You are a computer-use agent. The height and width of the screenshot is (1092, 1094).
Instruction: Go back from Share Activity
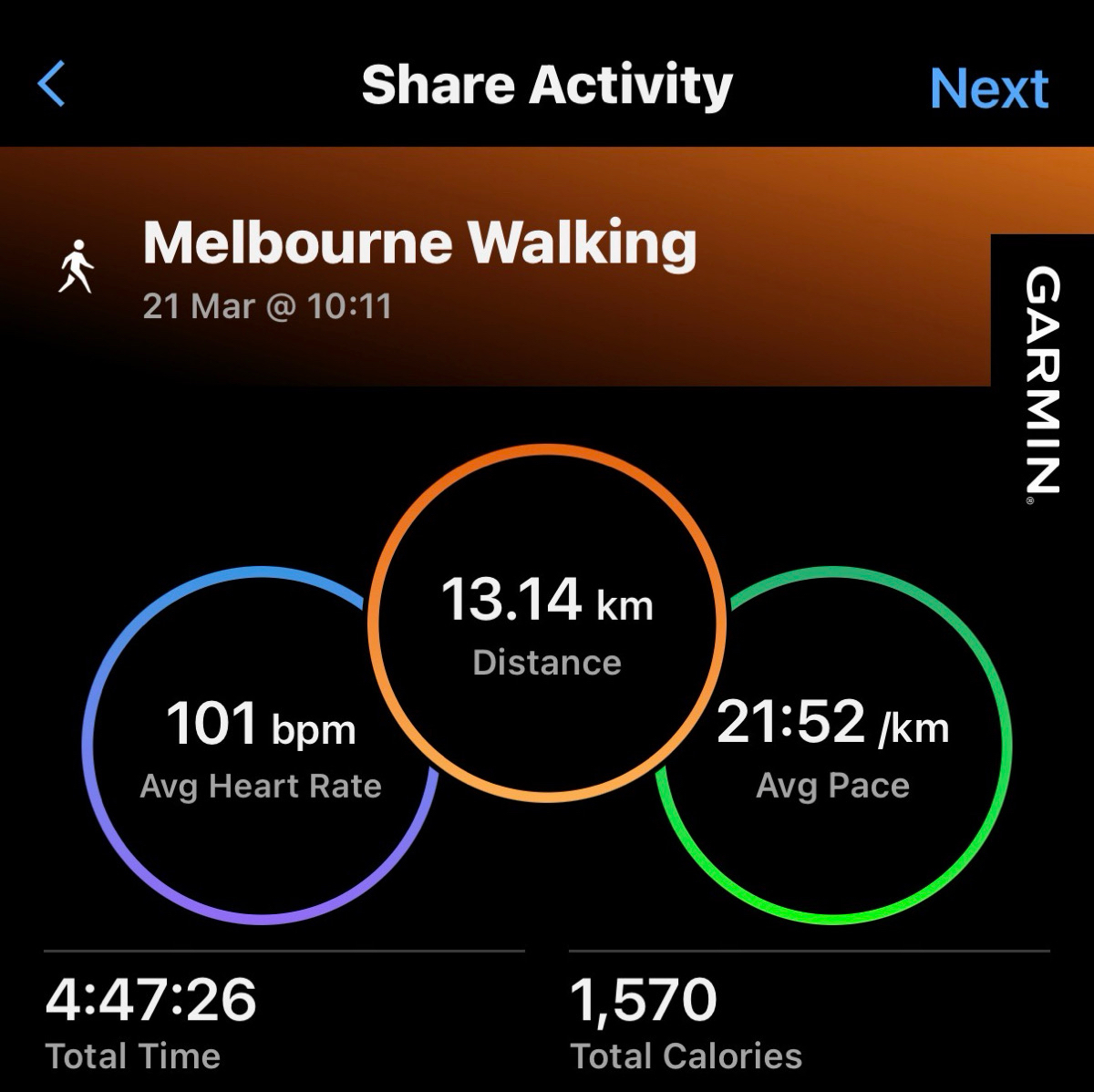(52, 85)
